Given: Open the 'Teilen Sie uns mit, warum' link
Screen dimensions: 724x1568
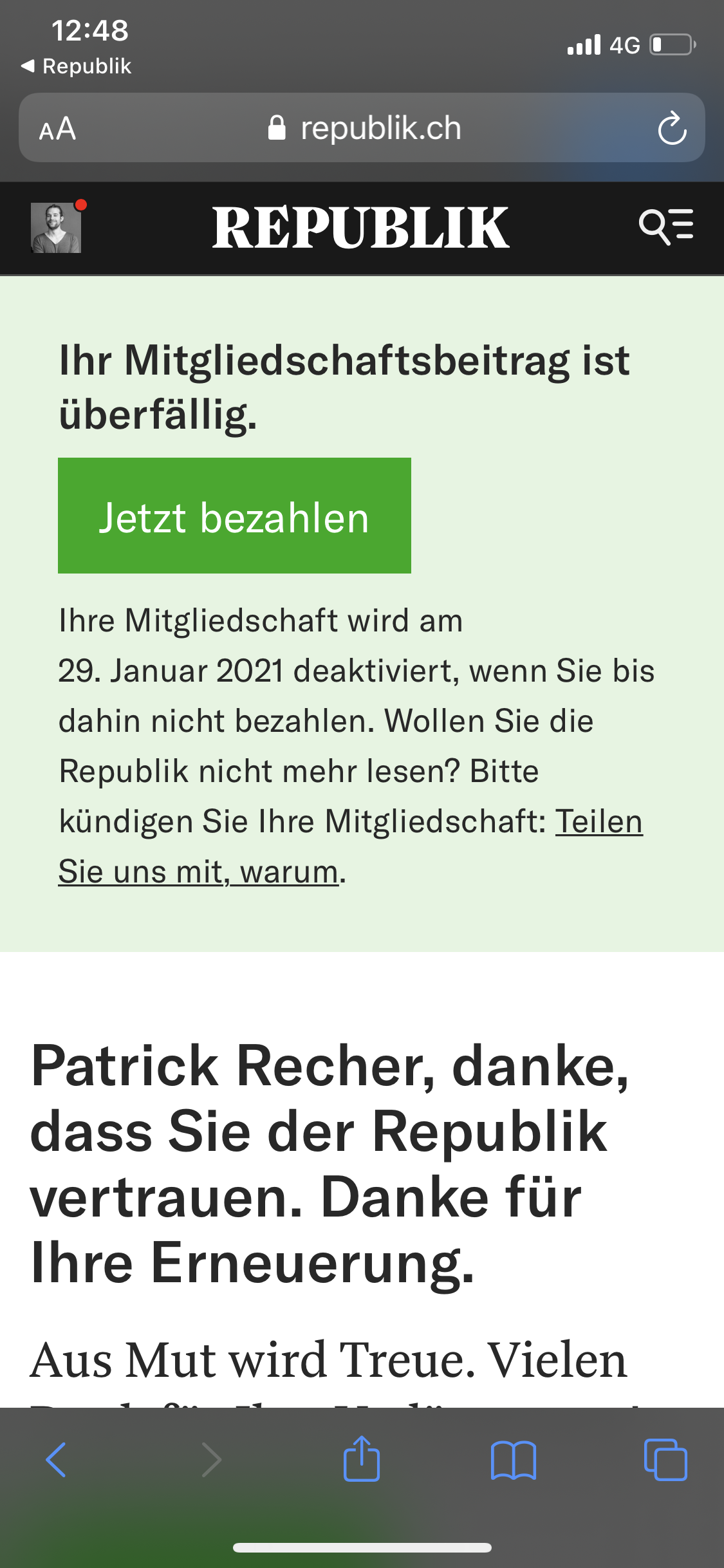Looking at the screenshot, I should click(198, 872).
